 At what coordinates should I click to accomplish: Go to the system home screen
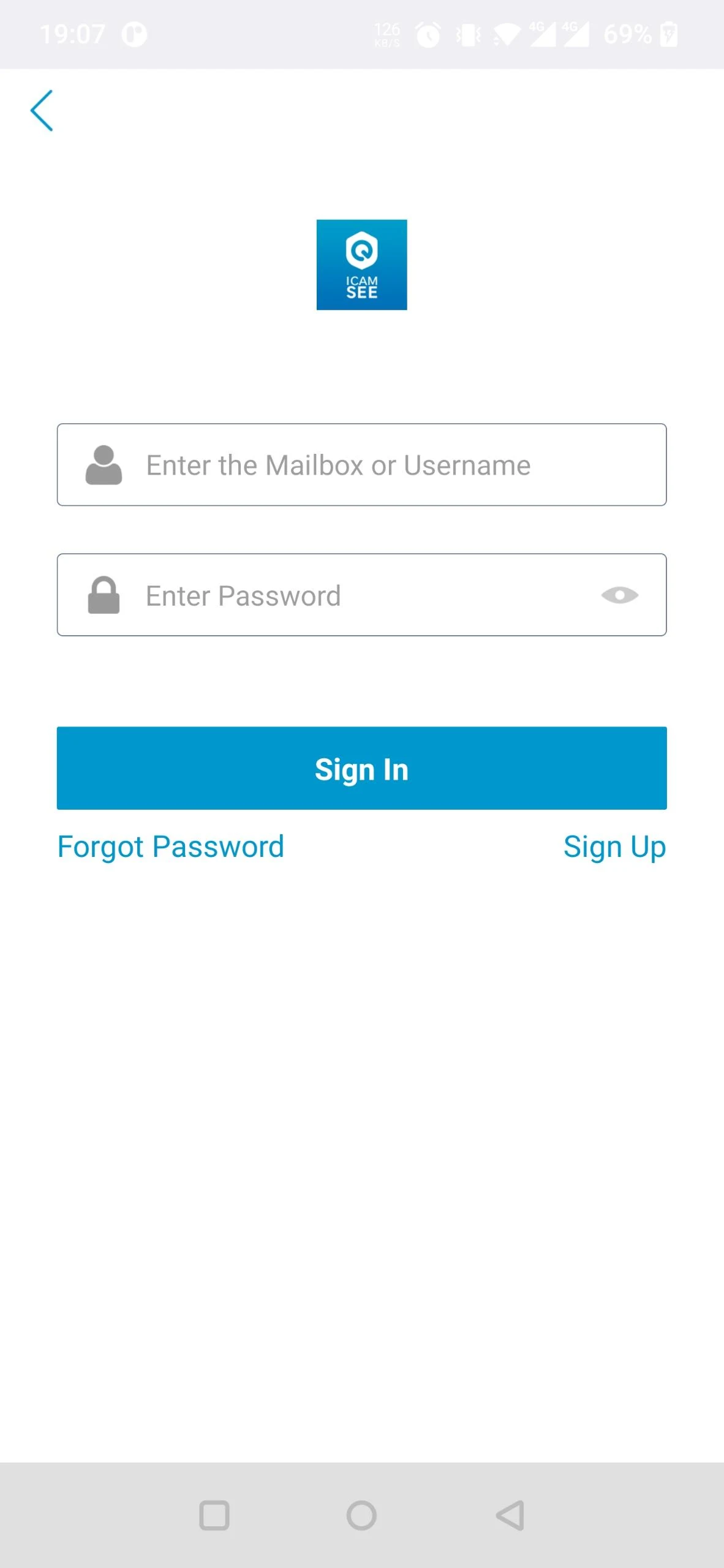[x=361, y=1515]
